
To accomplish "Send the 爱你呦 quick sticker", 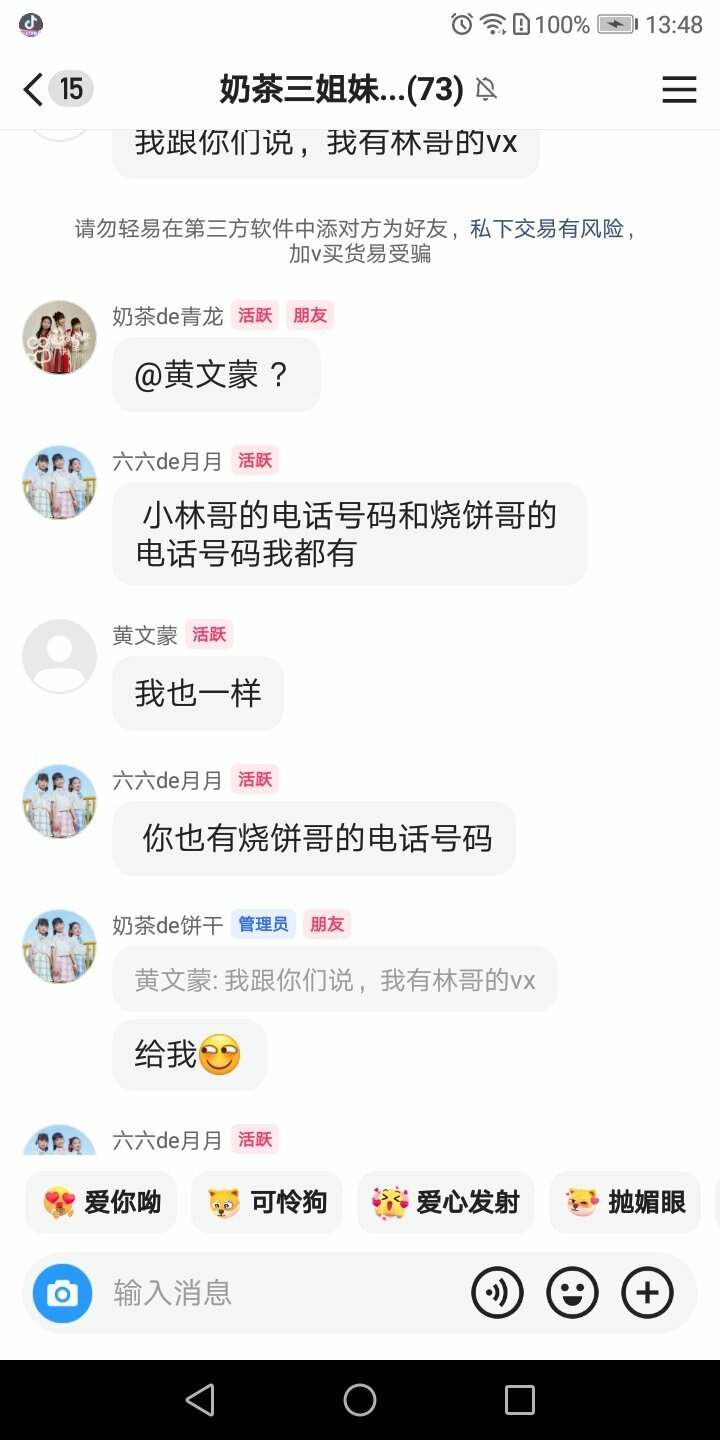I will pyautogui.click(x=101, y=1202).
